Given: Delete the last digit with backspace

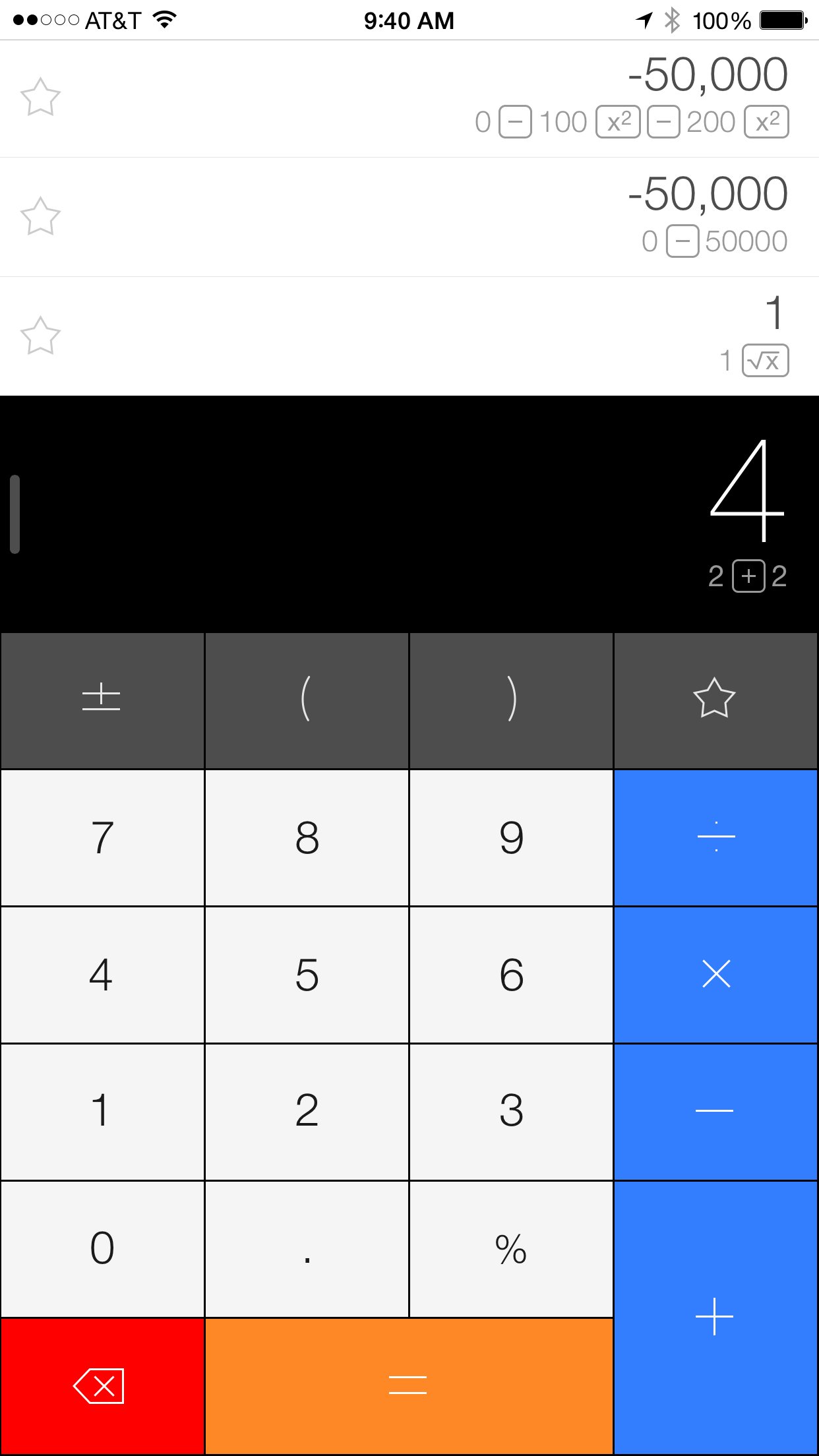Looking at the screenshot, I should (102, 1385).
